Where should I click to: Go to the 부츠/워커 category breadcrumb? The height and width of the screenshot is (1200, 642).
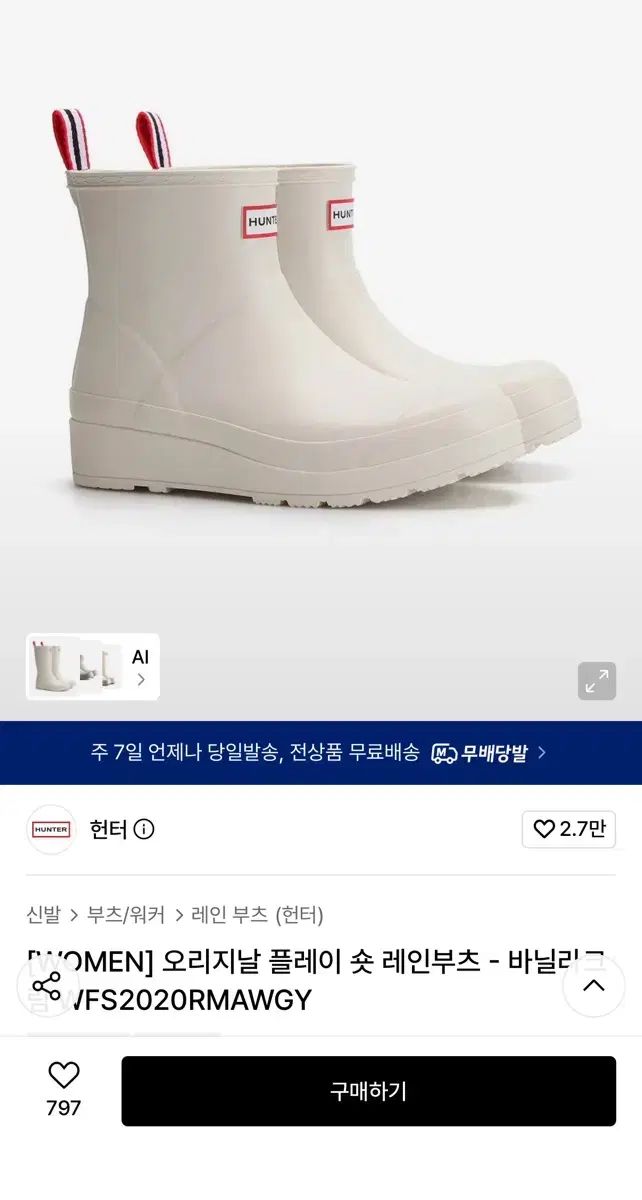126,914
